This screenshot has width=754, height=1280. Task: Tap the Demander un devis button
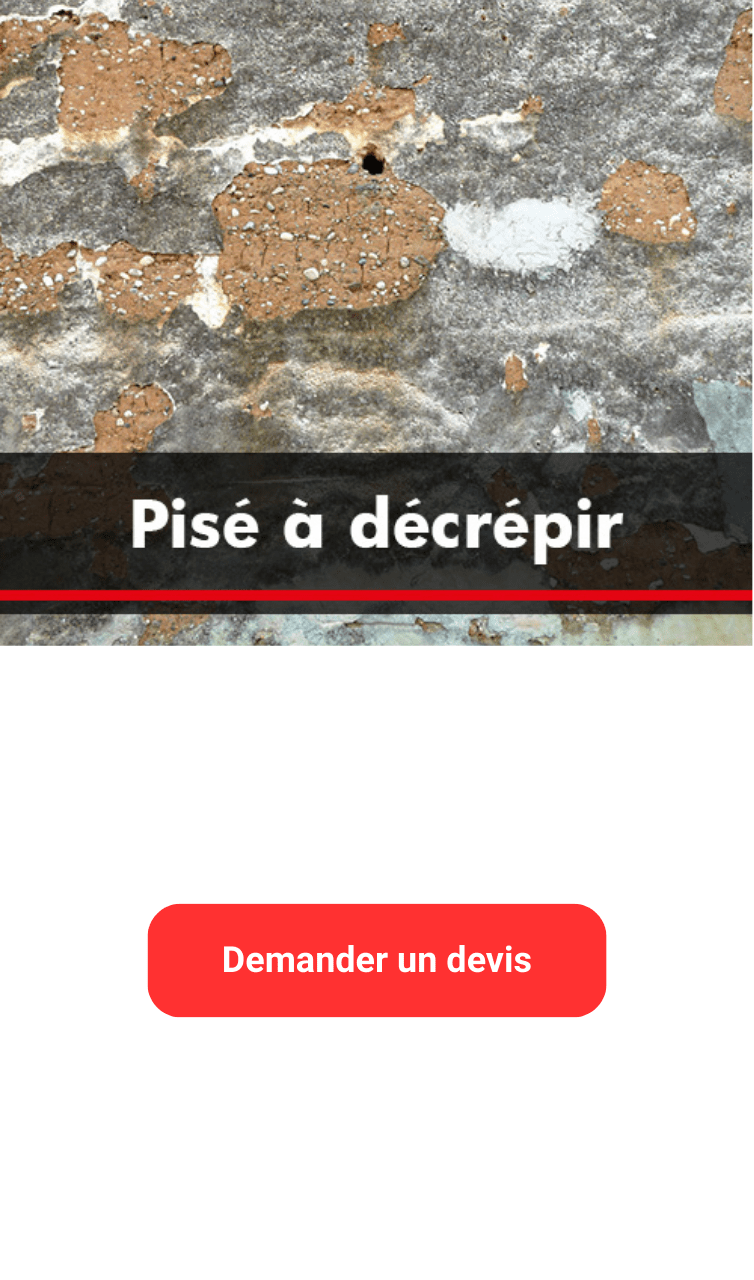[x=377, y=960]
